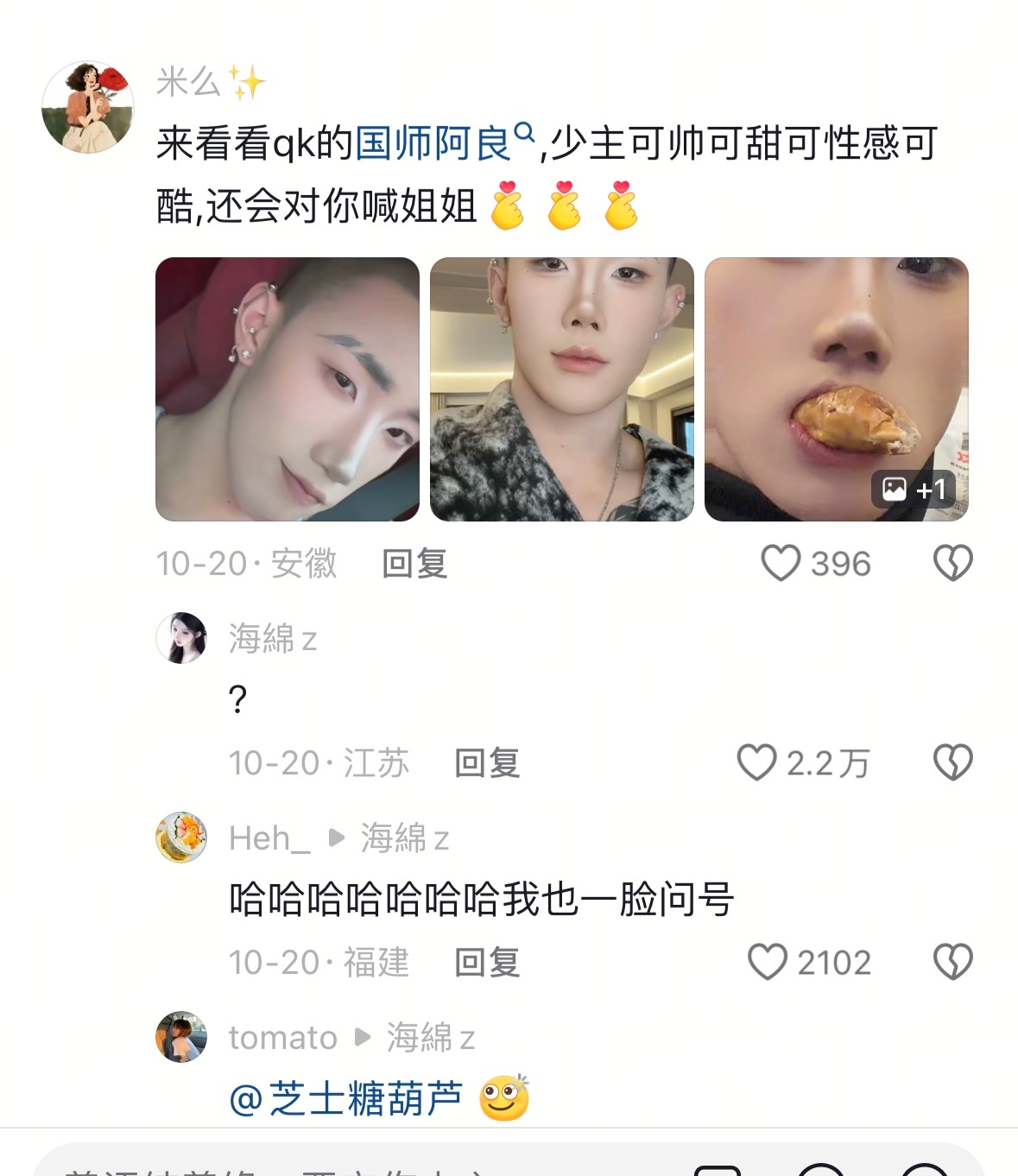Click the broken-heart dislike icon on 米么's comment
This screenshot has width=1018, height=1176.
[953, 562]
